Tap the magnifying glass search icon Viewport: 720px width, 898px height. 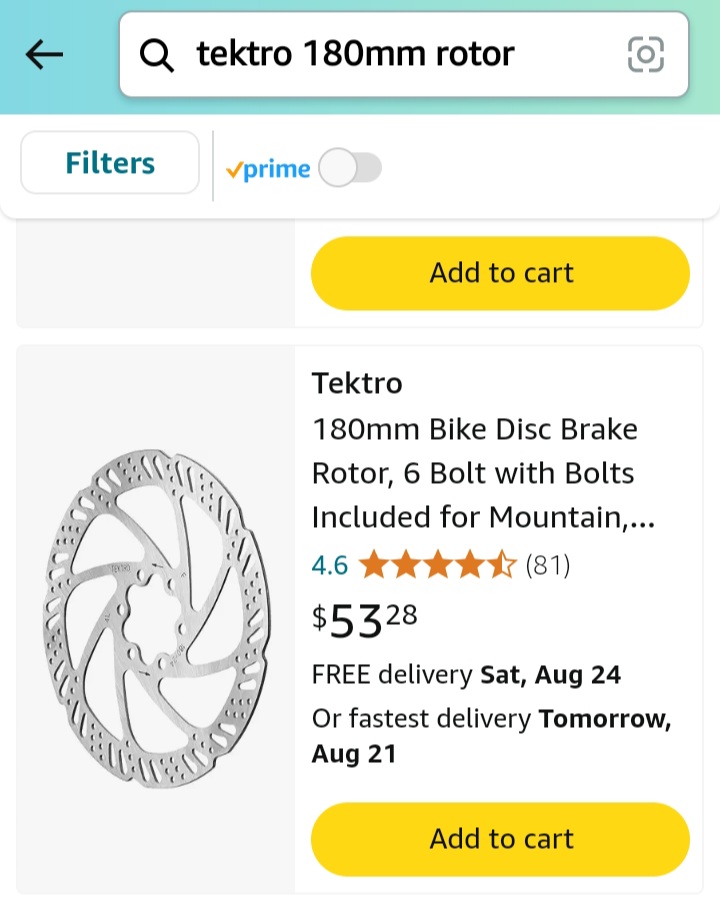pyautogui.click(x=157, y=55)
